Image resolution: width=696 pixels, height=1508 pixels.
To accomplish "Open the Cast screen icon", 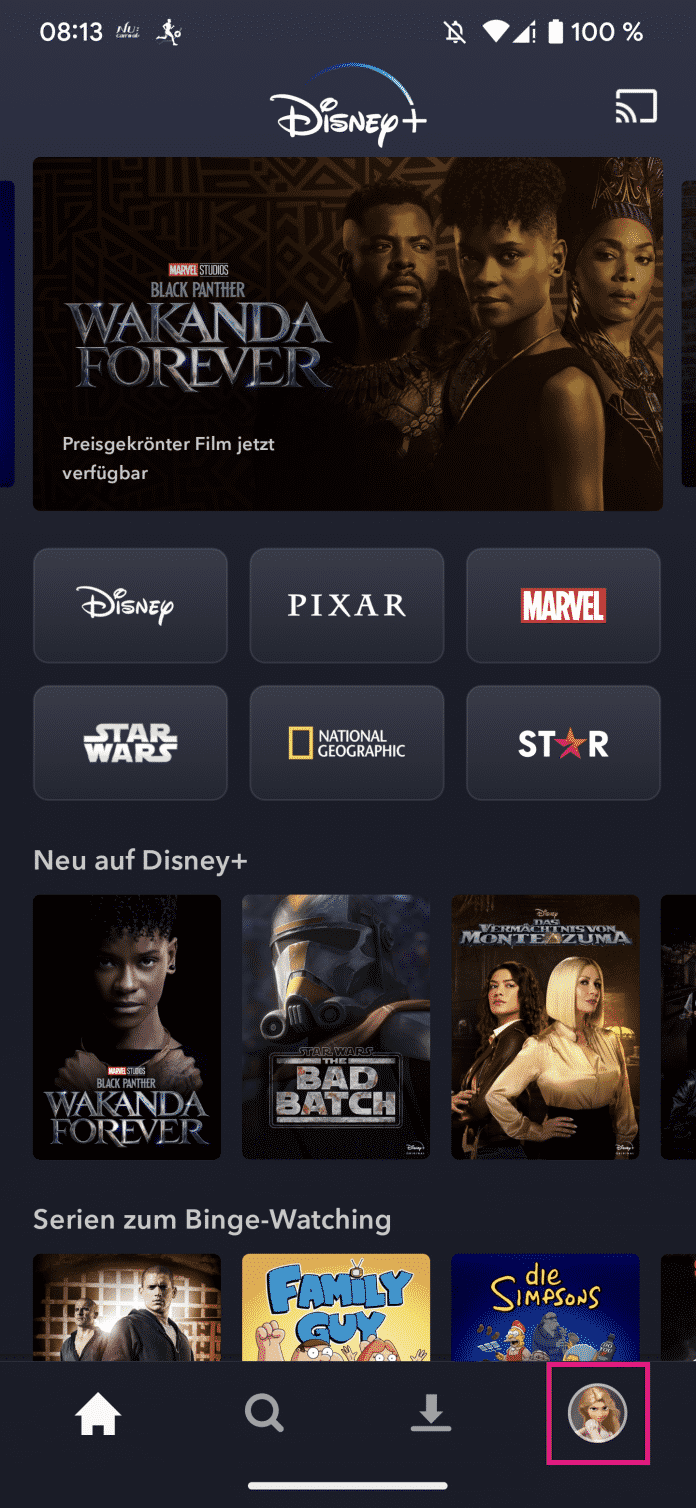I will point(636,106).
